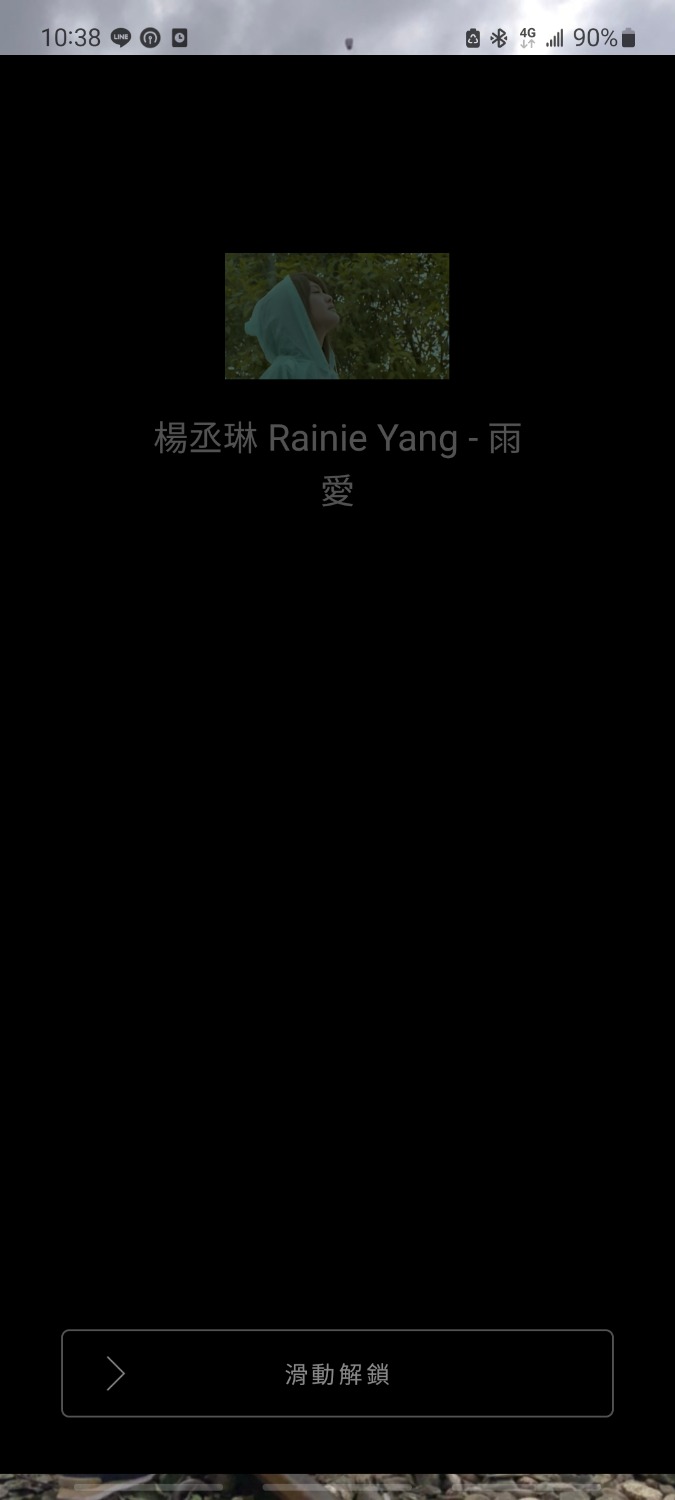The width and height of the screenshot is (675, 1500).
Task: Tap the 滑動解鎖 unlock bar
Action: (x=337, y=1373)
